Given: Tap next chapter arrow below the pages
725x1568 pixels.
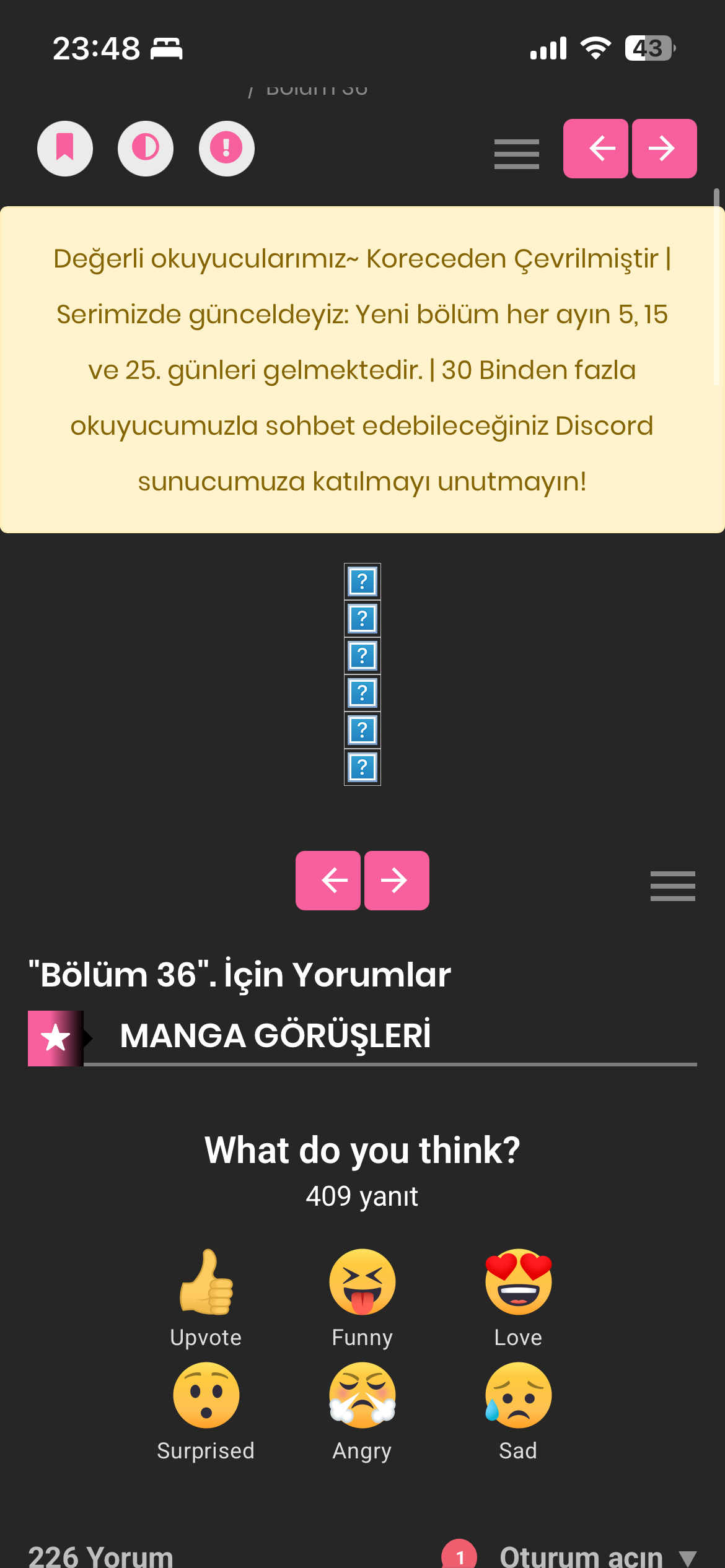Looking at the screenshot, I should 397,881.
